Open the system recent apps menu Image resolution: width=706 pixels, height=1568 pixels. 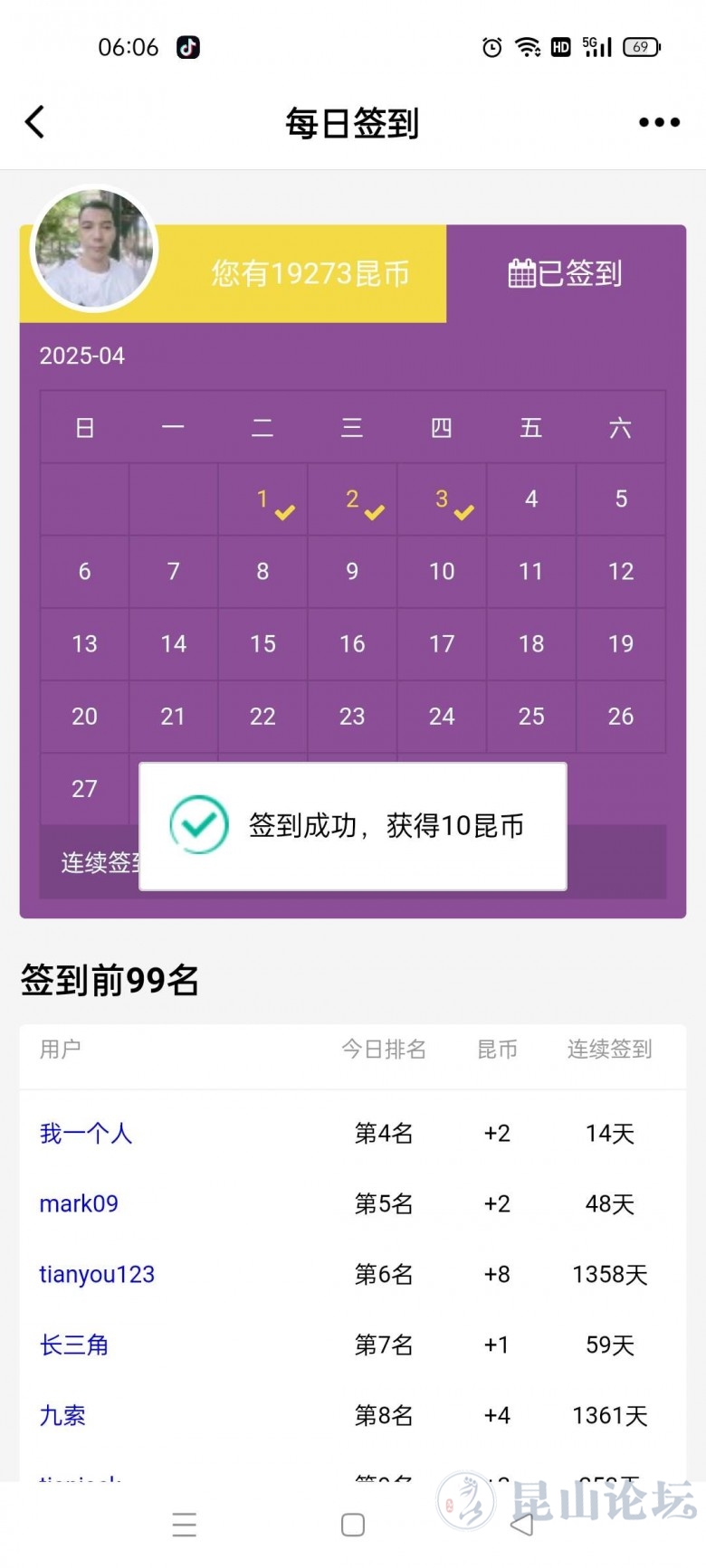tap(185, 1525)
